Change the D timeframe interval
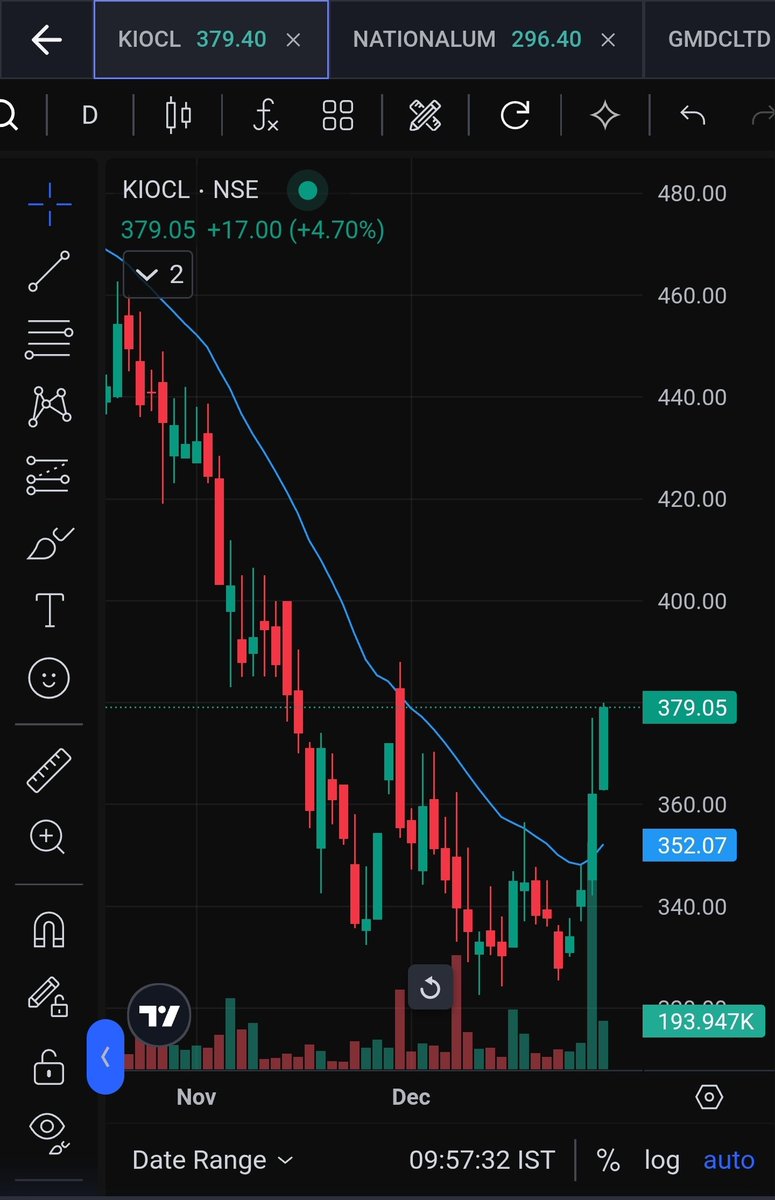Viewport: 775px width, 1200px height. pos(89,116)
